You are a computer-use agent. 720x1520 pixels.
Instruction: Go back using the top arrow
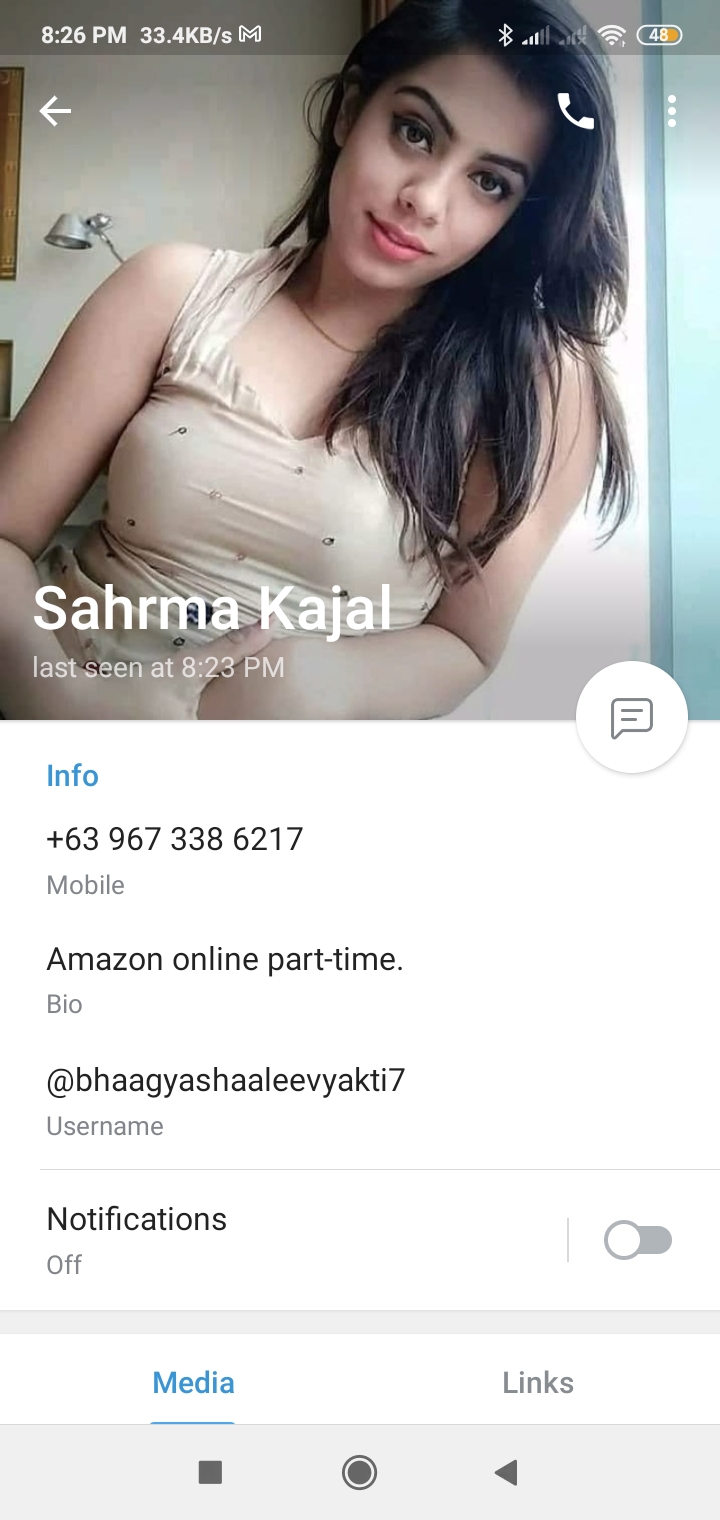pyautogui.click(x=56, y=111)
